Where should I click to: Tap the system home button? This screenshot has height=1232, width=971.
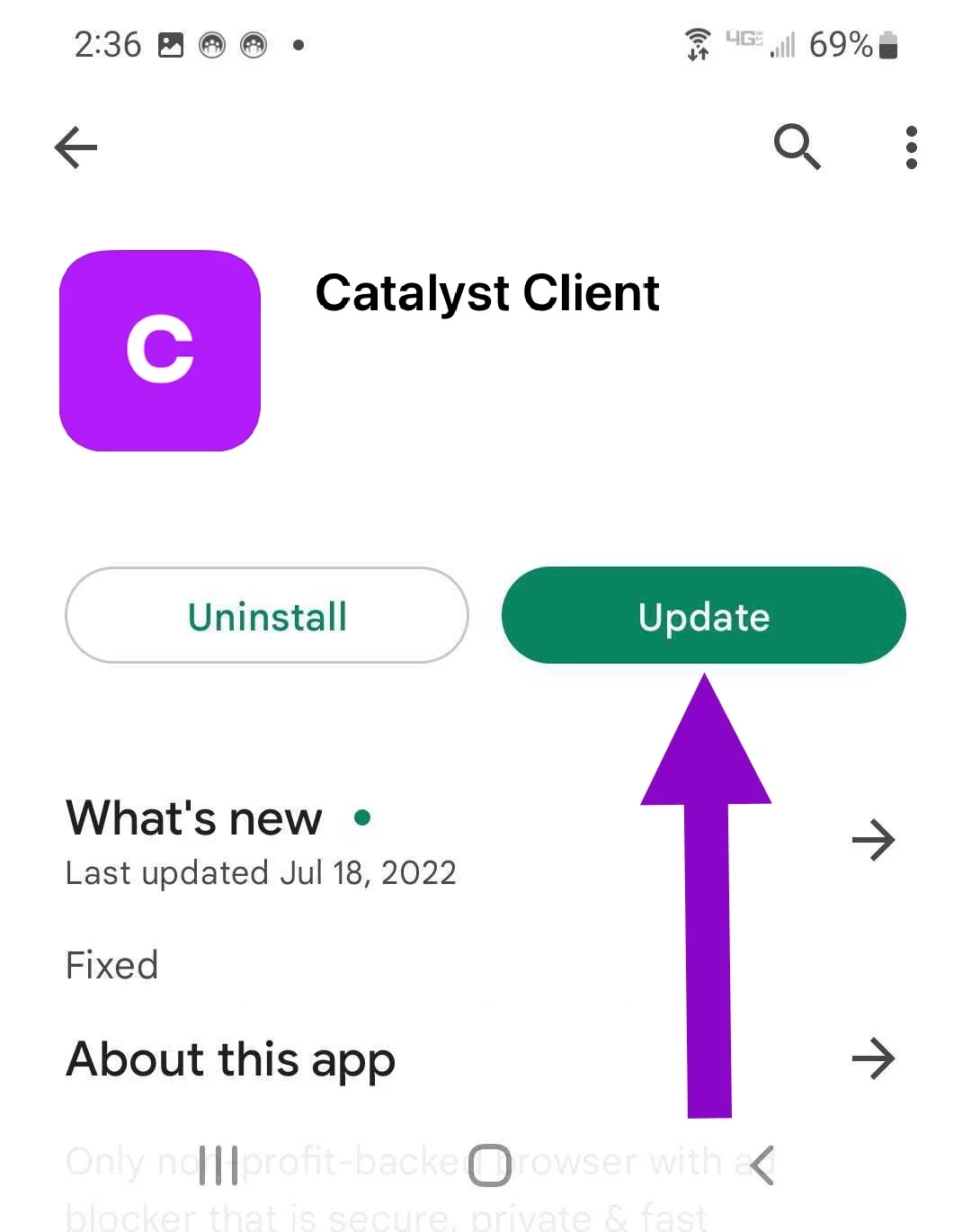[490, 1165]
